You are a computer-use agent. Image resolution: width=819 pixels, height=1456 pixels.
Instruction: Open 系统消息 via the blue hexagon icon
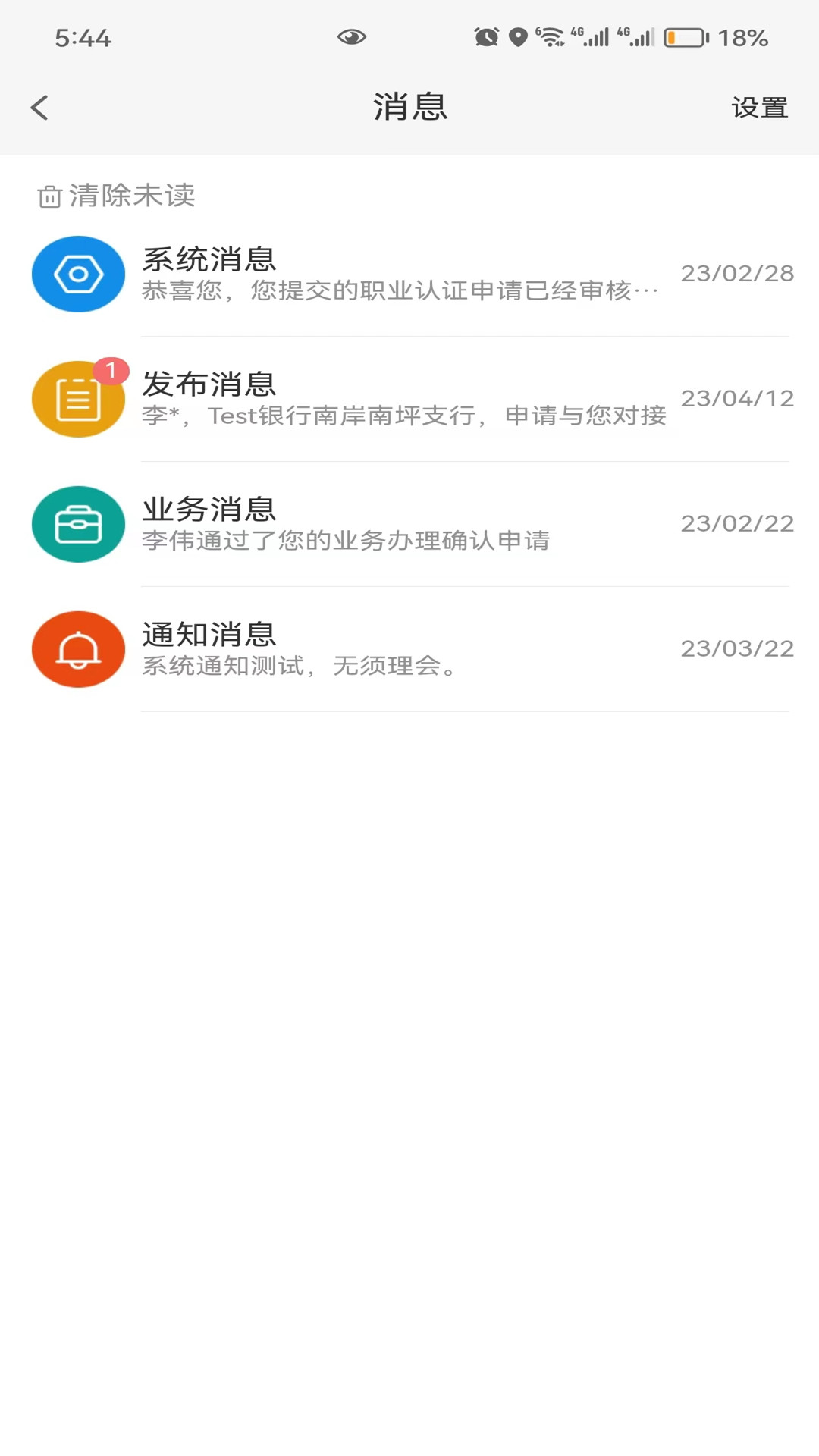[78, 274]
